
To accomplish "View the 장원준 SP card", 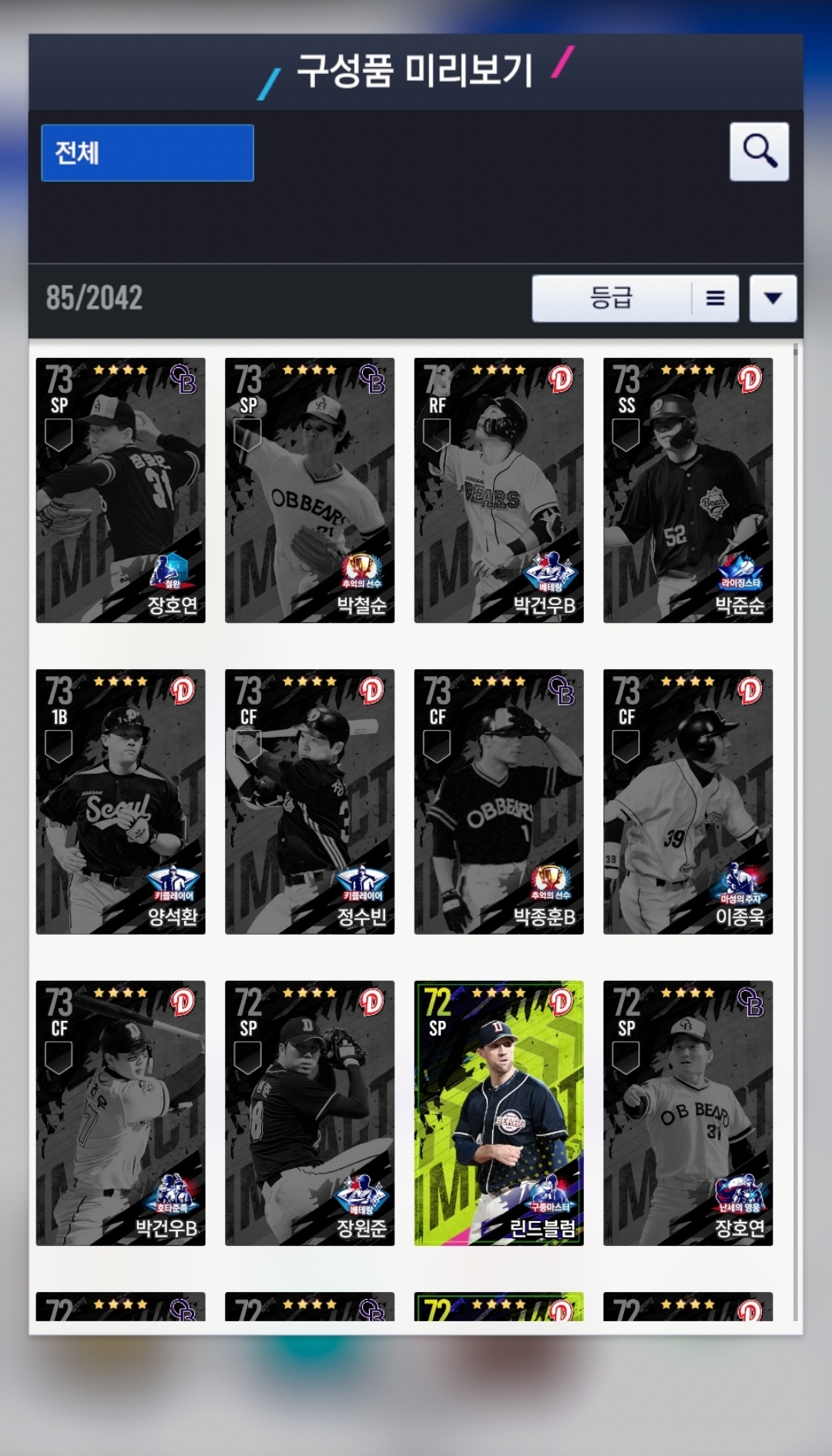I will 310,1113.
